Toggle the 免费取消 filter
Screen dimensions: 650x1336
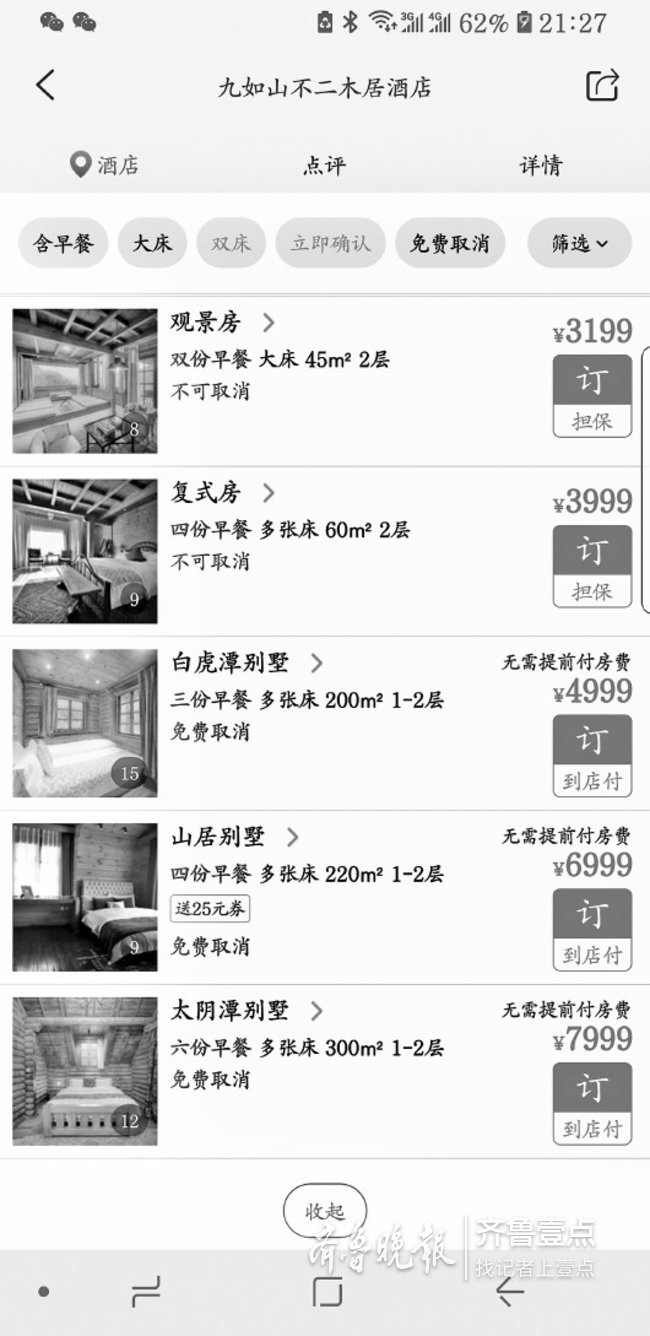pos(449,243)
